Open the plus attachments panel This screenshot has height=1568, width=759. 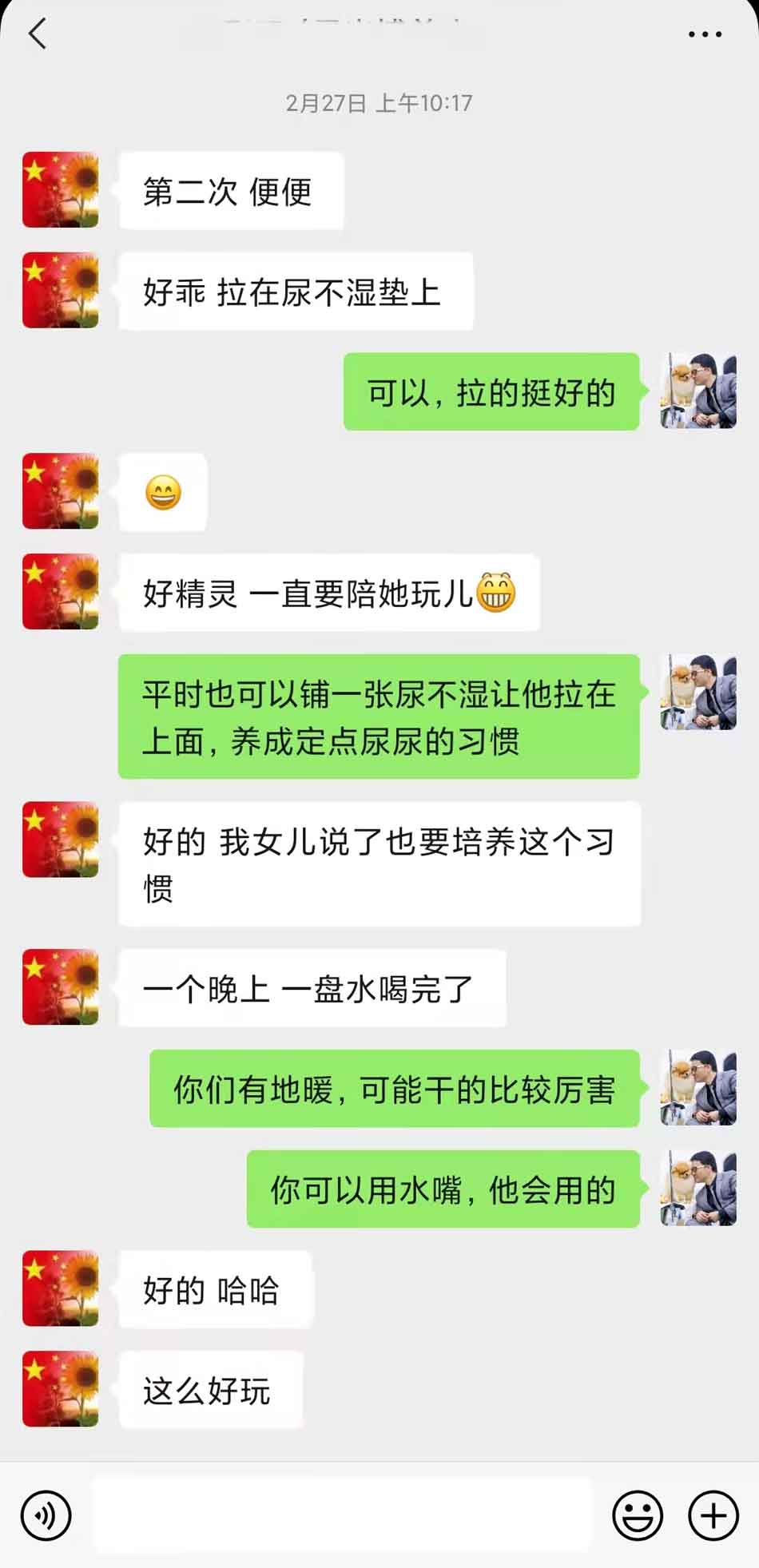pyautogui.click(x=713, y=1515)
